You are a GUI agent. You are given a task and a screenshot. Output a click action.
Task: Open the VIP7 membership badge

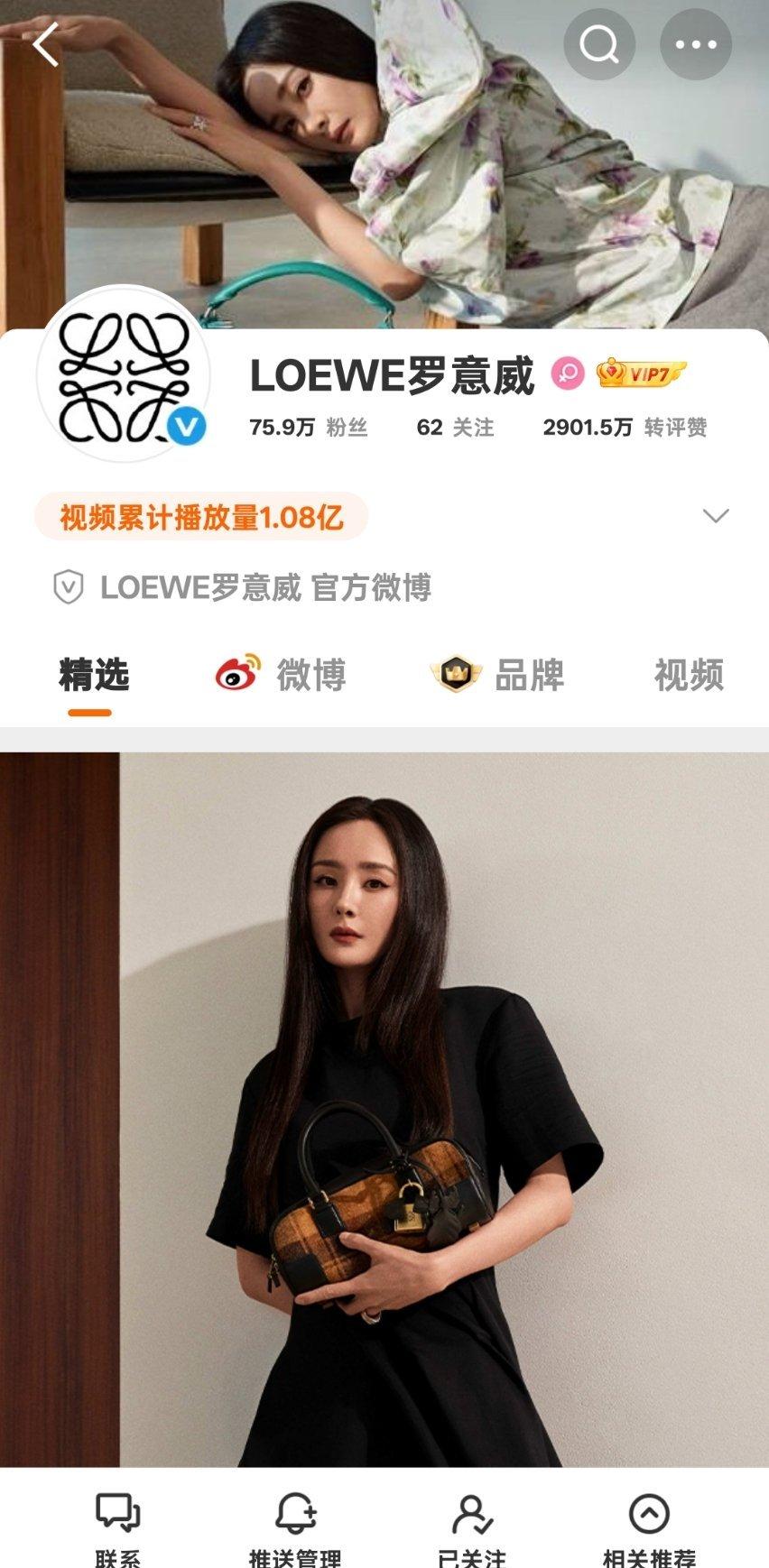click(x=642, y=373)
